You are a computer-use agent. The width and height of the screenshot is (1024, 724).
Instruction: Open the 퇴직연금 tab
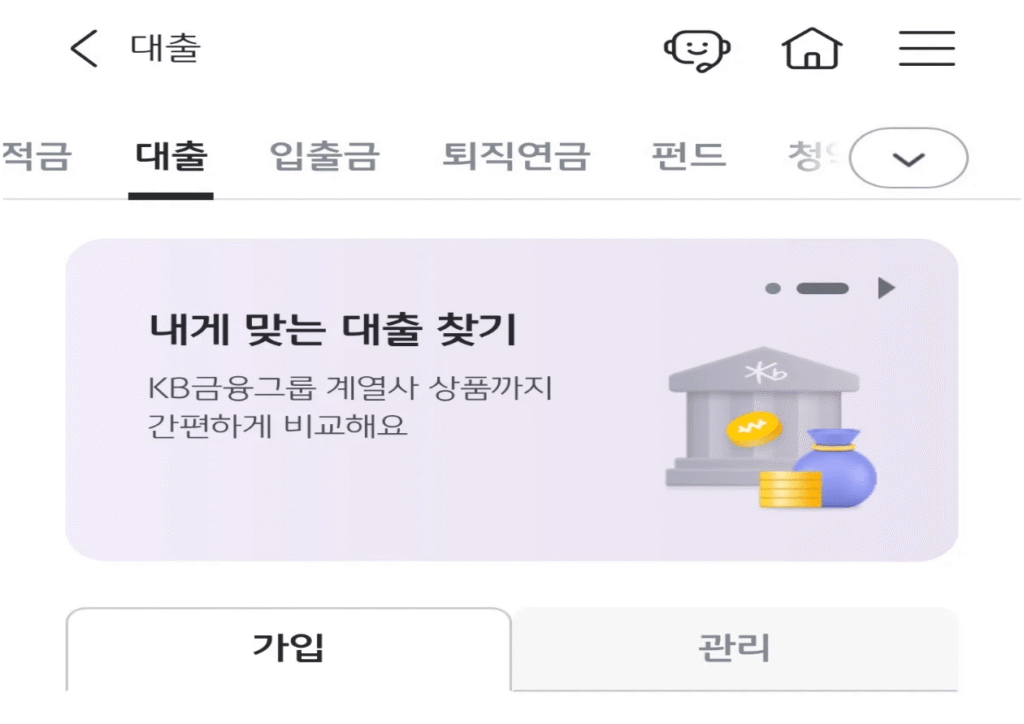[516, 157]
